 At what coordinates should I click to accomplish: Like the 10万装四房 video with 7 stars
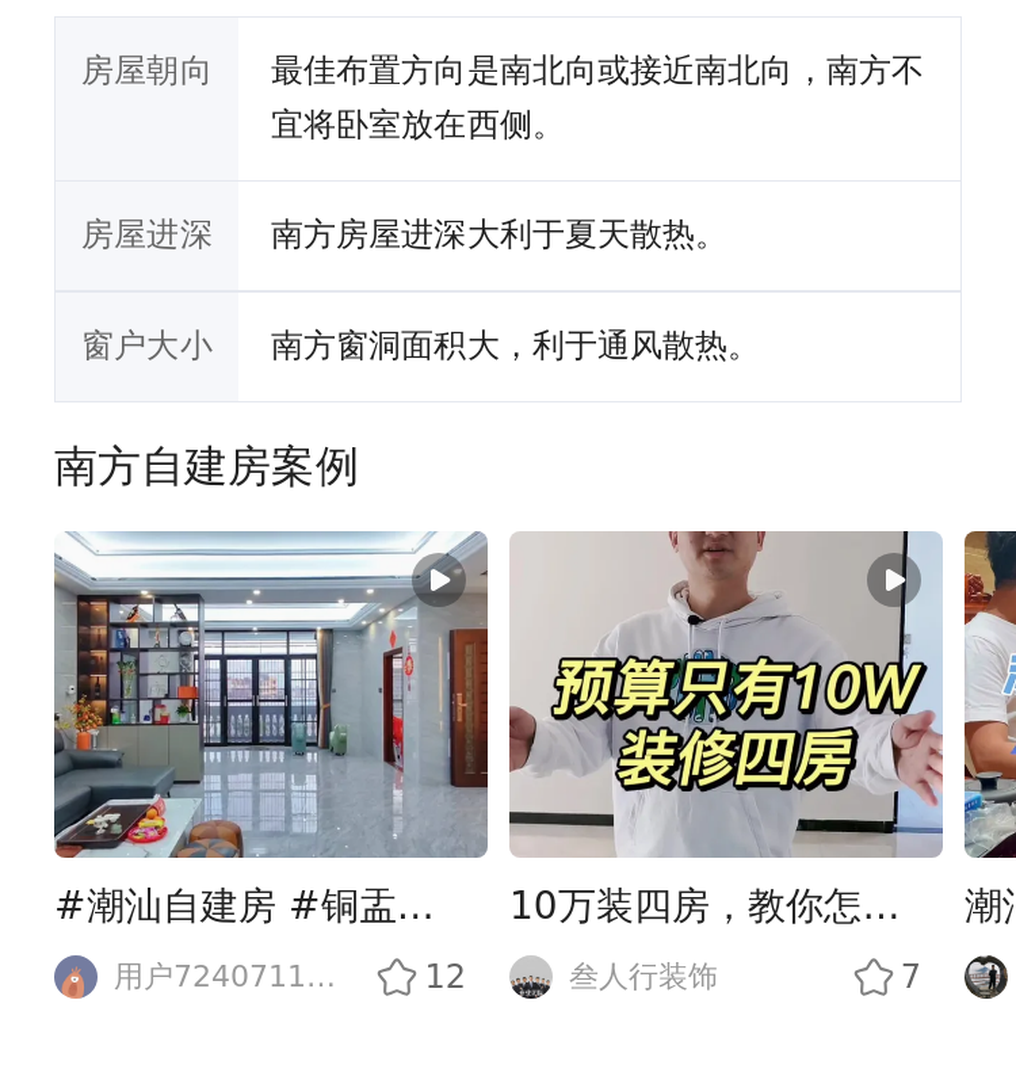click(x=873, y=977)
